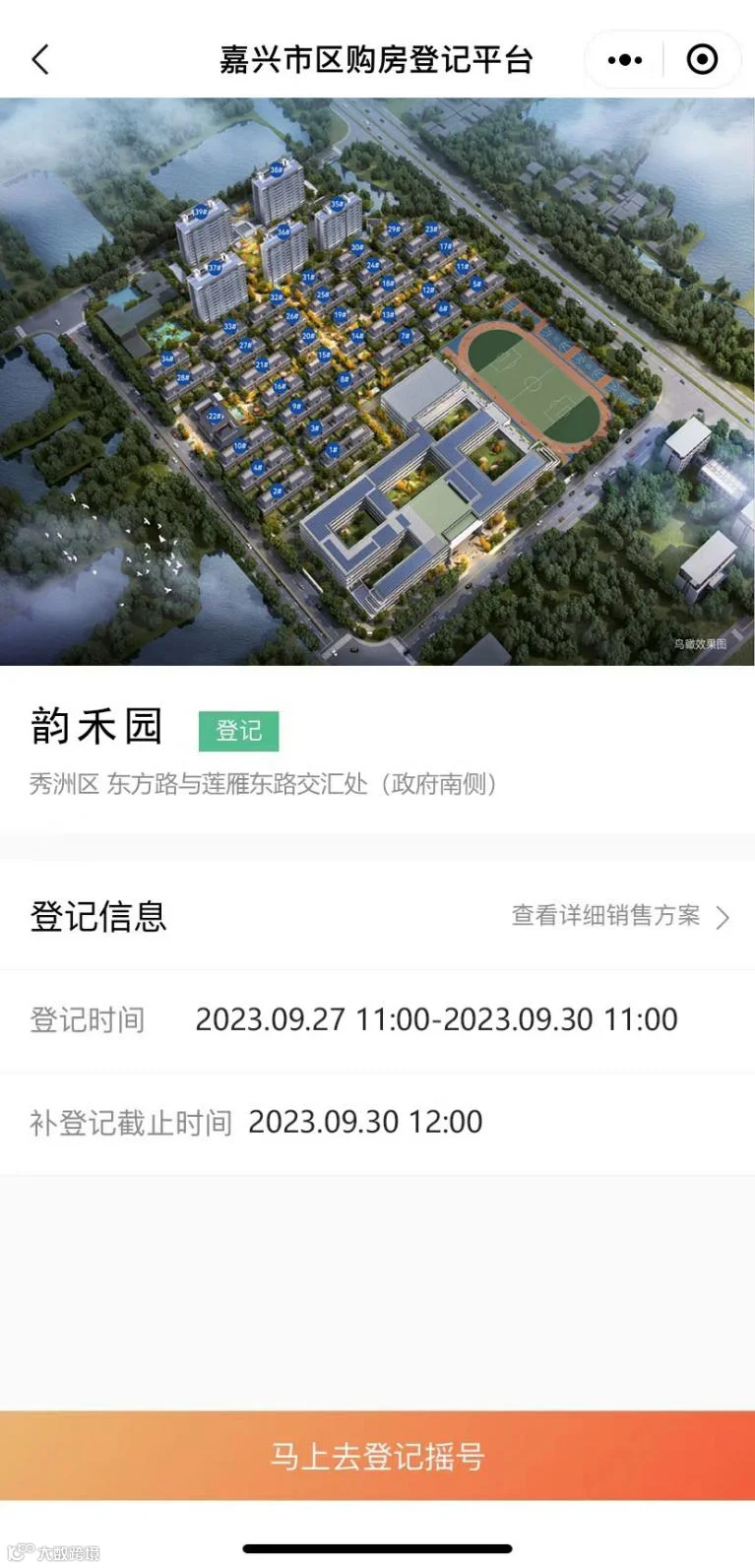This screenshot has width=755, height=1568.
Task: View the 韵禾园 aerial project image
Action: (377, 381)
